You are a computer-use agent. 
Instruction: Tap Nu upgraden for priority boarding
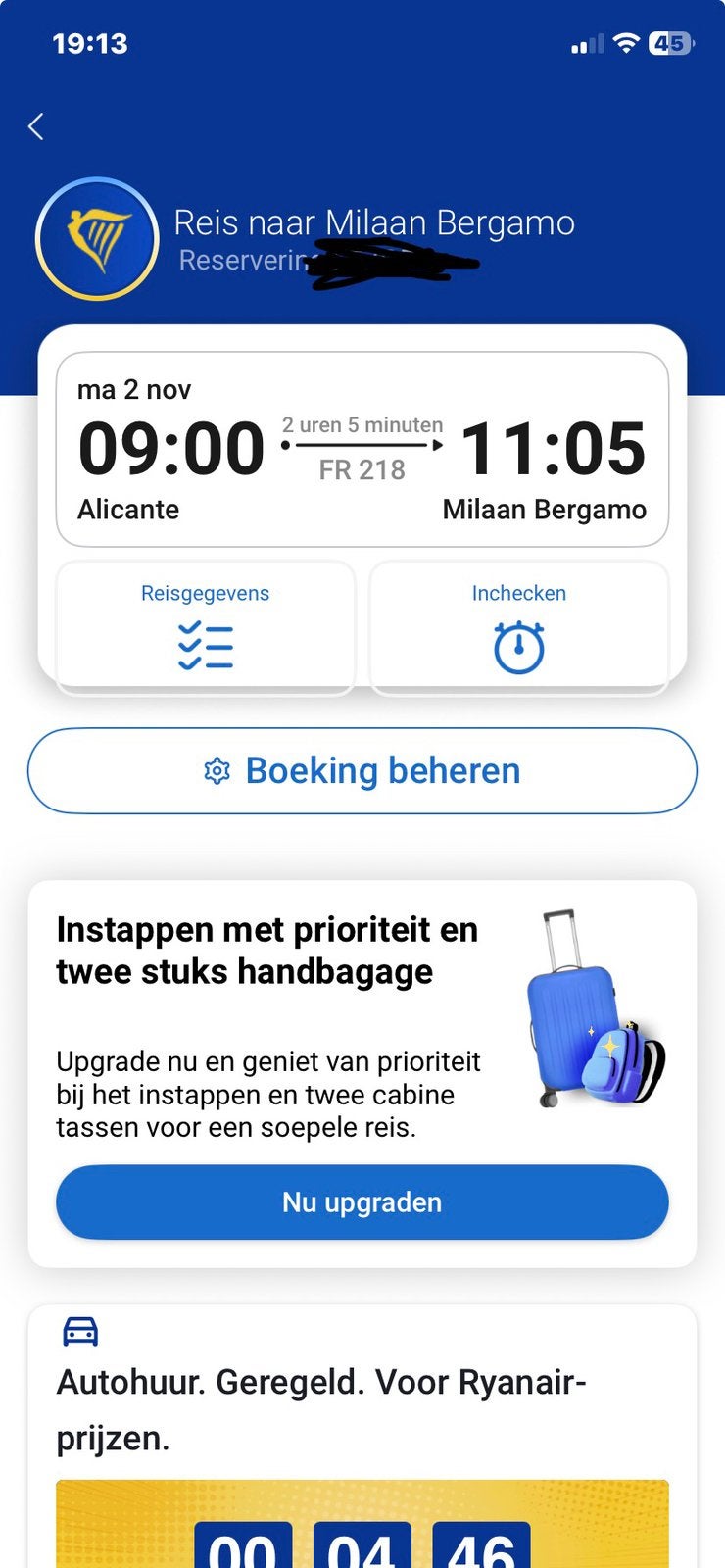pos(362,1202)
